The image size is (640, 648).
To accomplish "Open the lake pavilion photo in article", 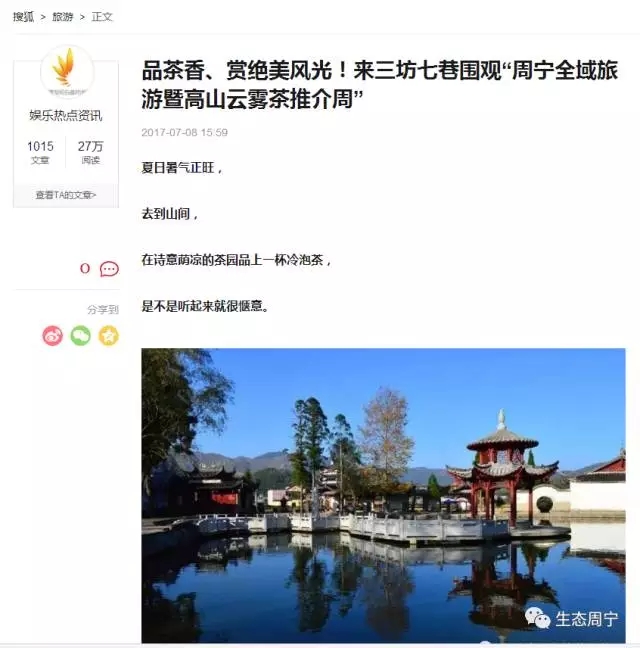I will (x=383, y=495).
